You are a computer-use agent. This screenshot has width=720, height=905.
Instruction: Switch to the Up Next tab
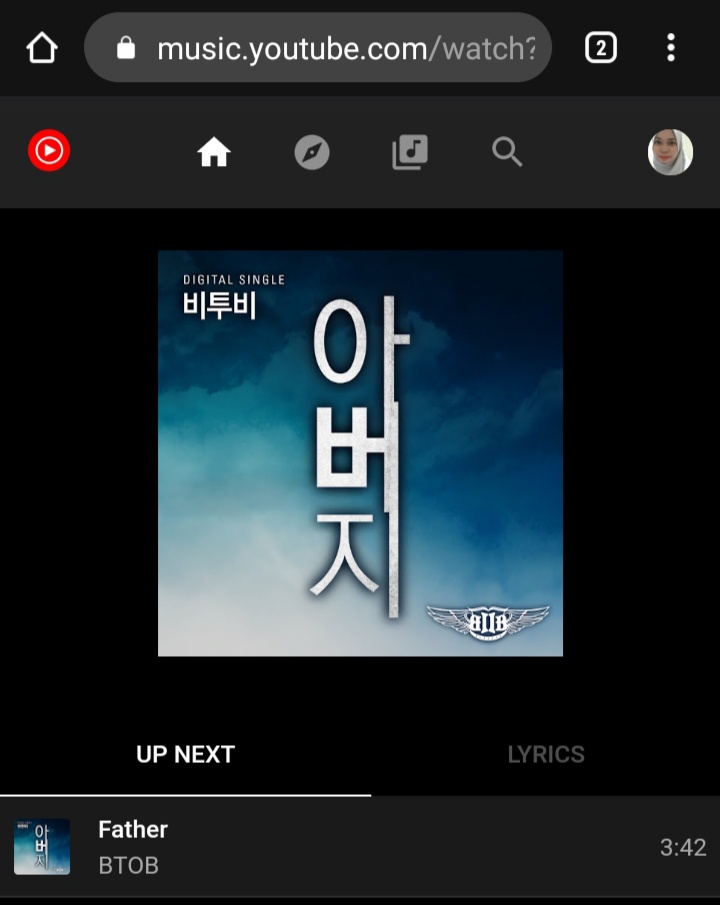click(x=185, y=754)
